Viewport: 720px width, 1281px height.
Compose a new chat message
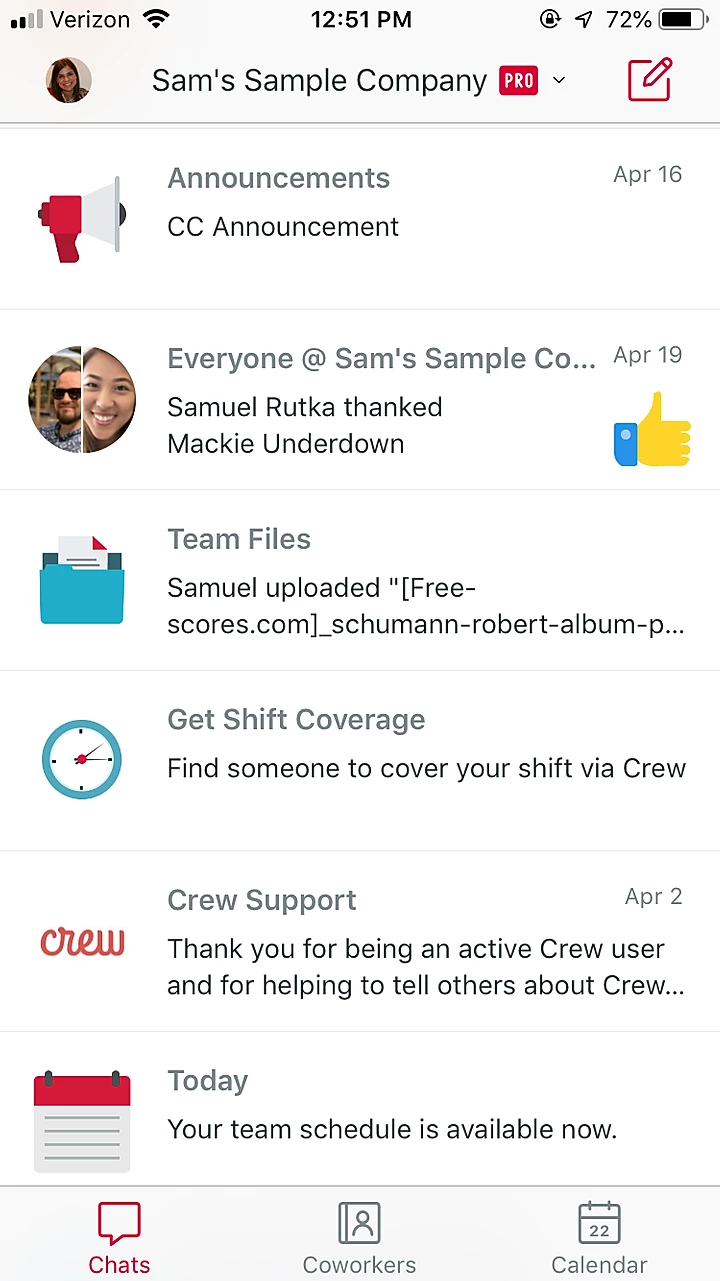(x=650, y=80)
